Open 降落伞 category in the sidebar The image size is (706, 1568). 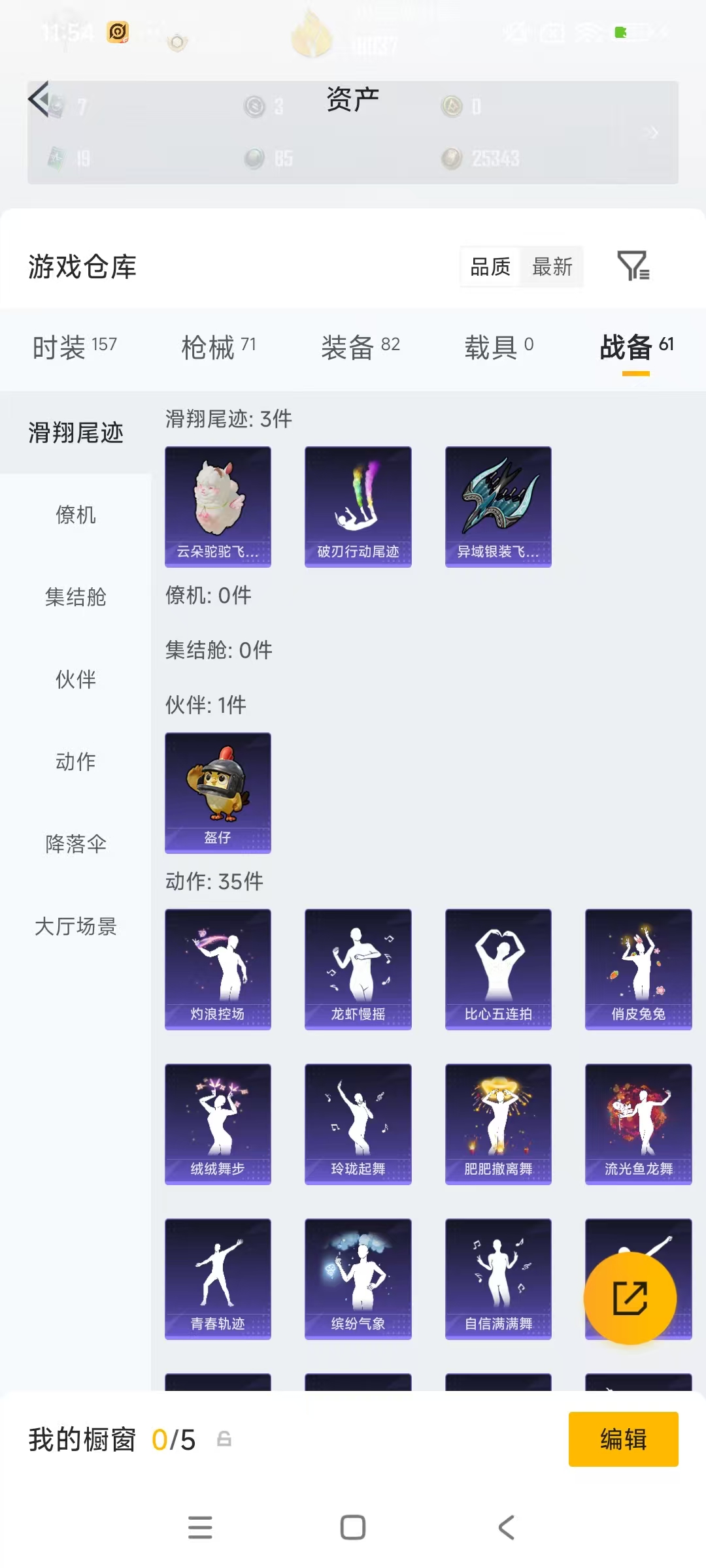pos(76,844)
